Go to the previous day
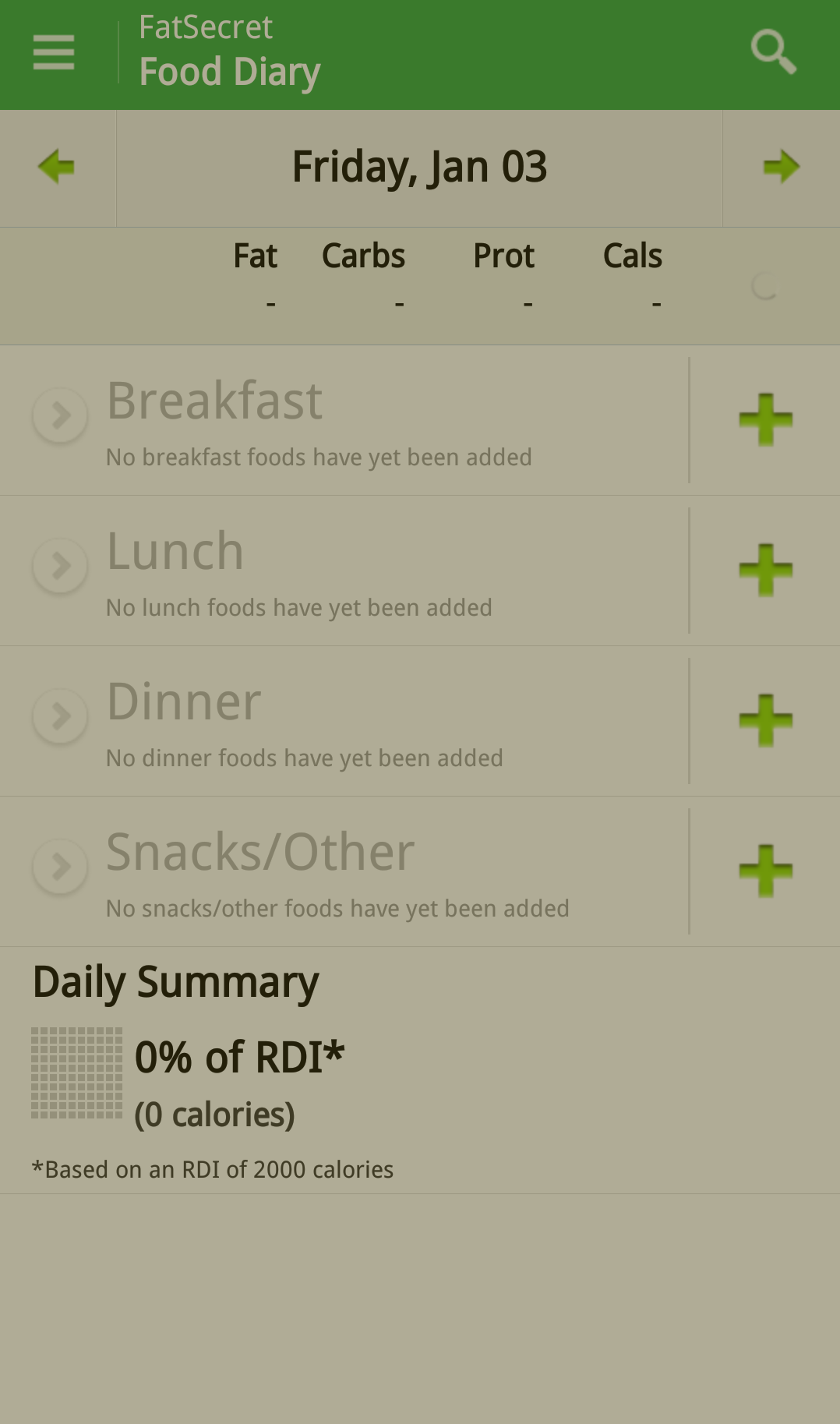Screen dimensions: 840x1424 click(57, 167)
